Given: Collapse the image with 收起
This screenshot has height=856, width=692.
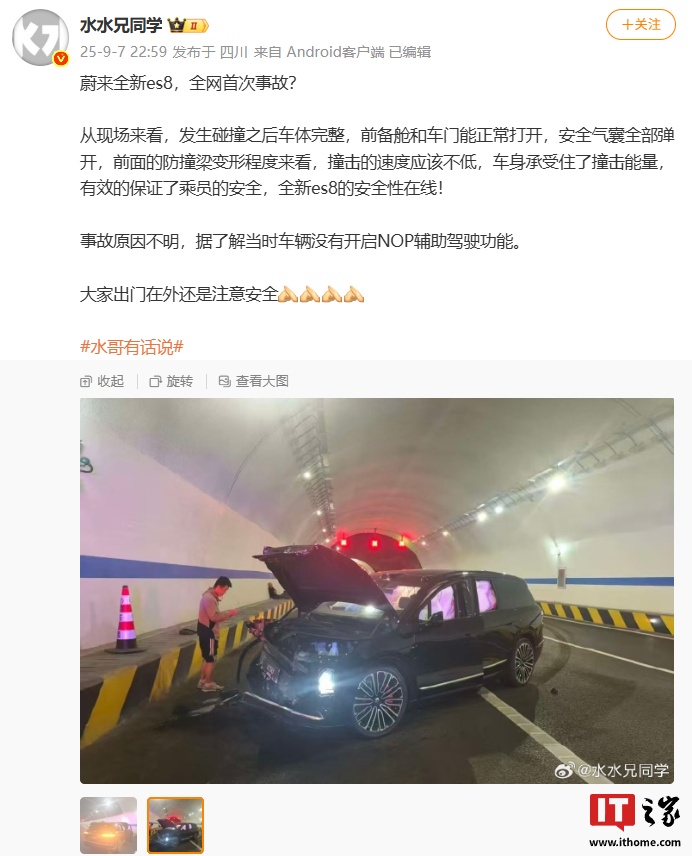Looking at the screenshot, I should click(x=102, y=381).
